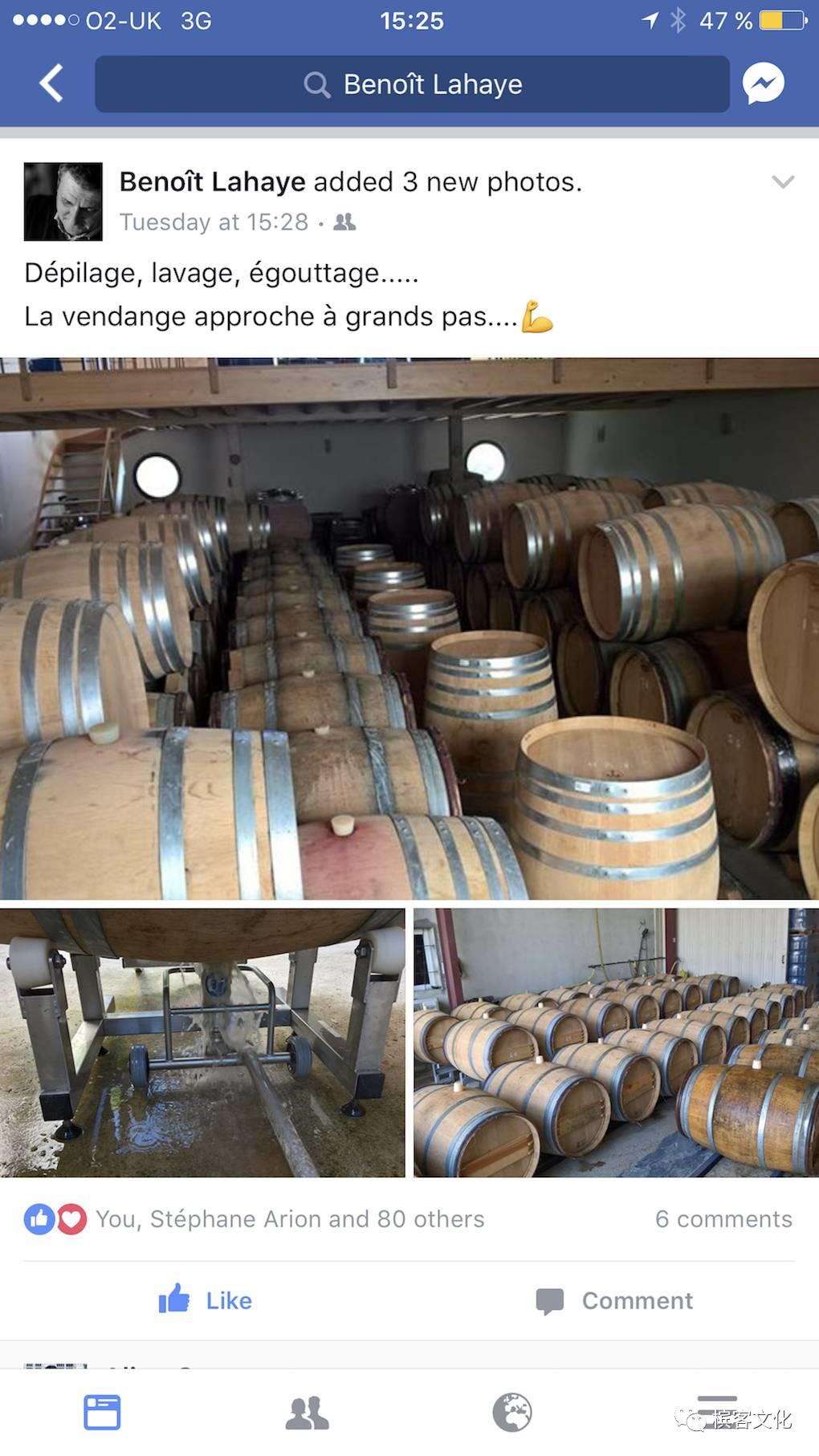Like Benoît Lahaye's post
Image resolution: width=819 pixels, height=1456 pixels.
pos(206,1300)
